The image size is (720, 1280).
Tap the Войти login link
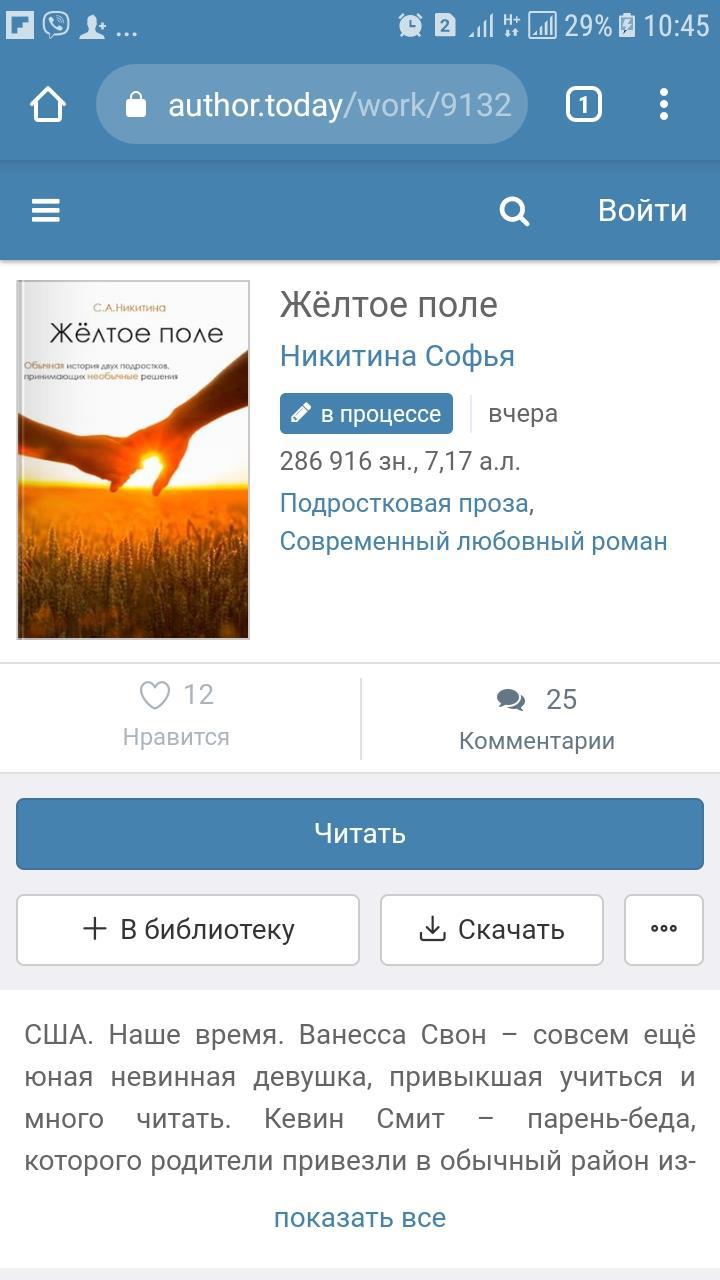[642, 211]
